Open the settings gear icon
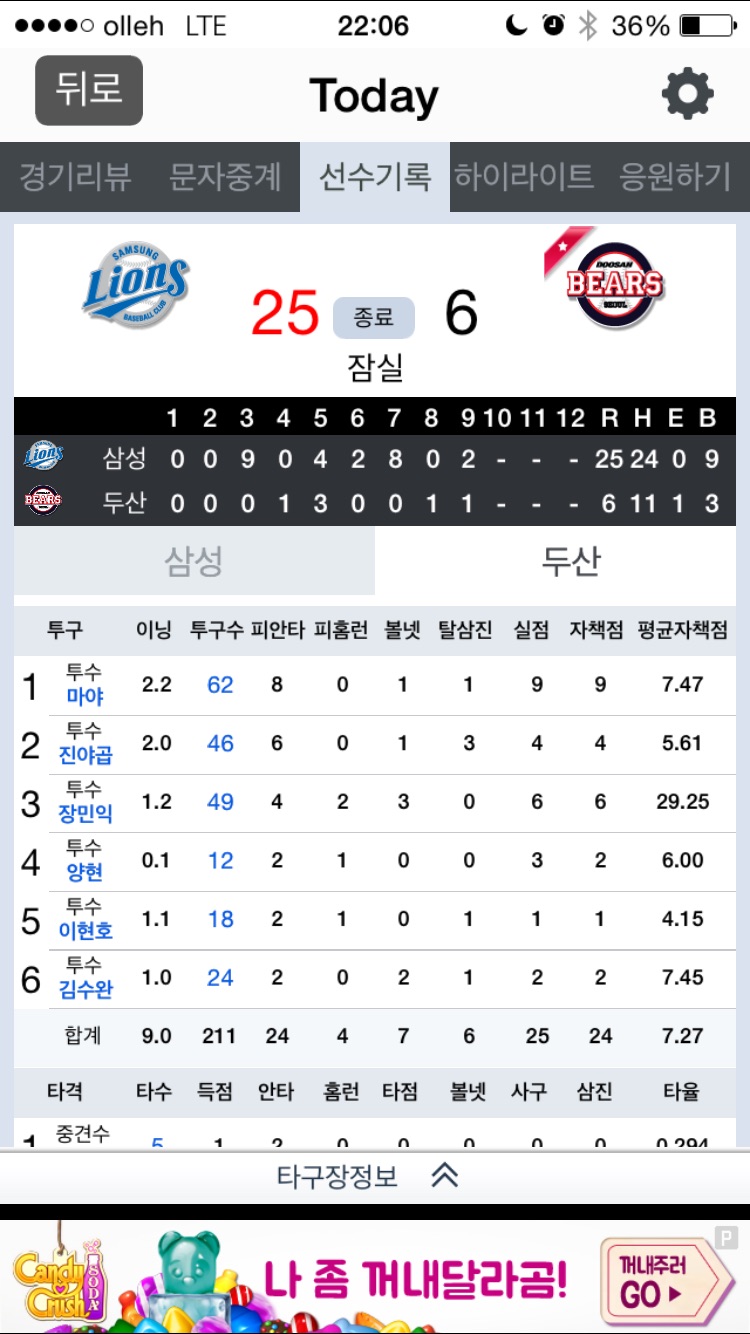Image resolution: width=750 pixels, height=1334 pixels. coord(687,95)
